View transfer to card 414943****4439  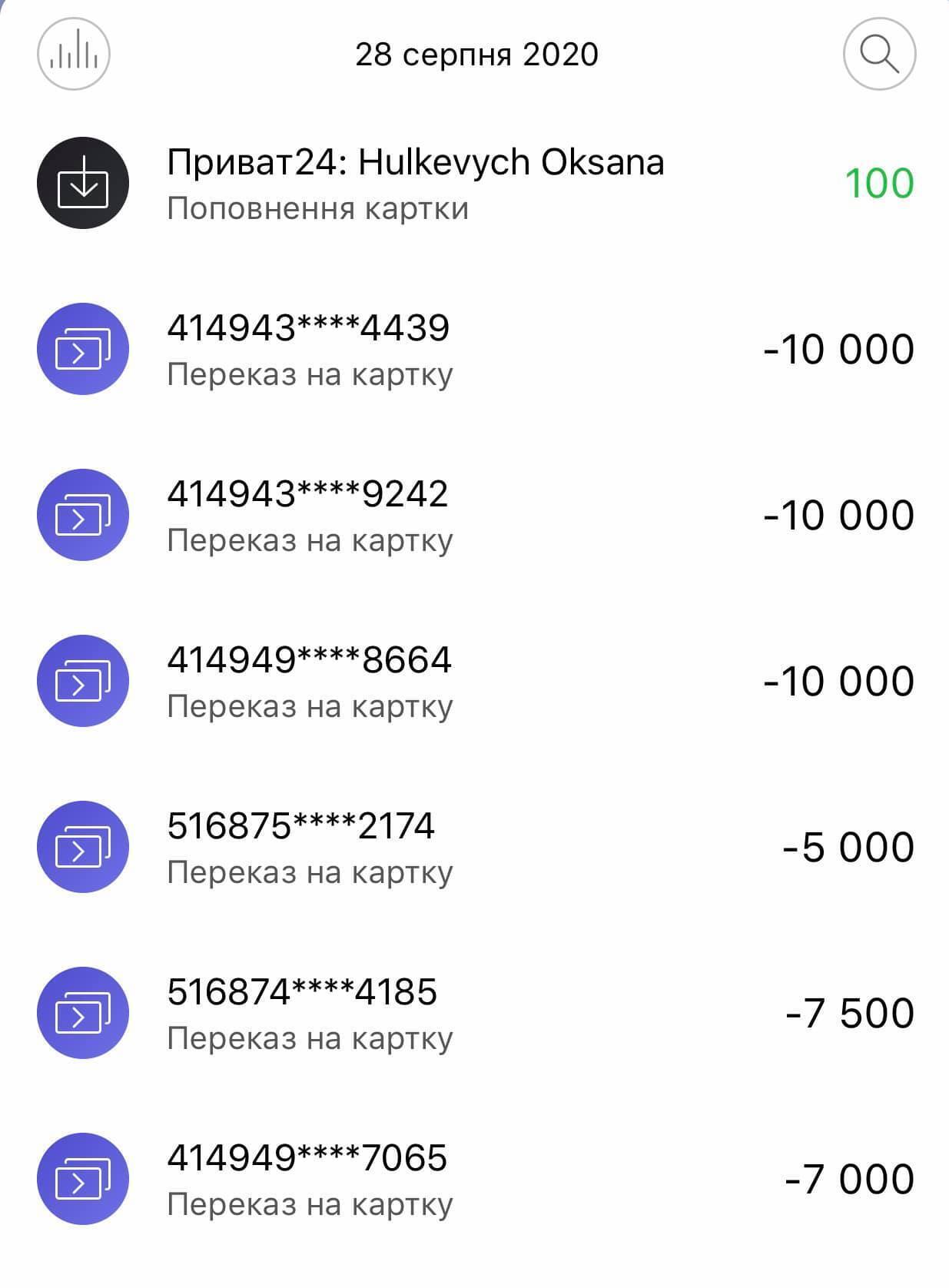[x=309, y=349]
